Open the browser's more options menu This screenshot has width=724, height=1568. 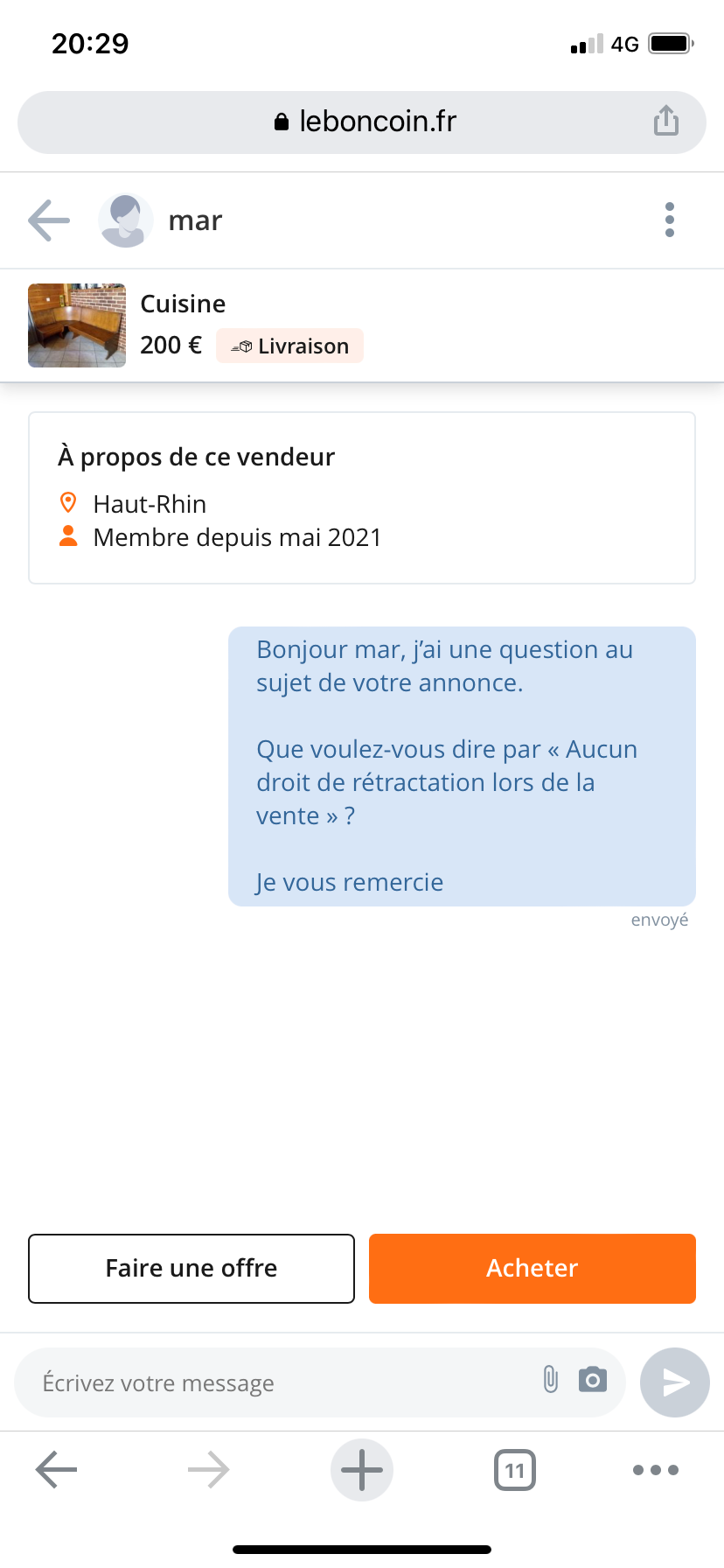click(x=656, y=1470)
